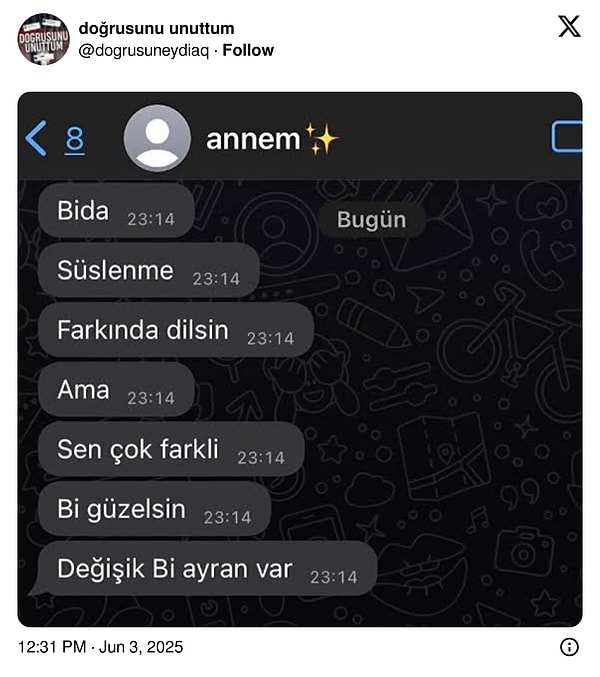Open the @dogrusuneydiaq handle link
Screen dimensions: 600x677
pos(143,50)
